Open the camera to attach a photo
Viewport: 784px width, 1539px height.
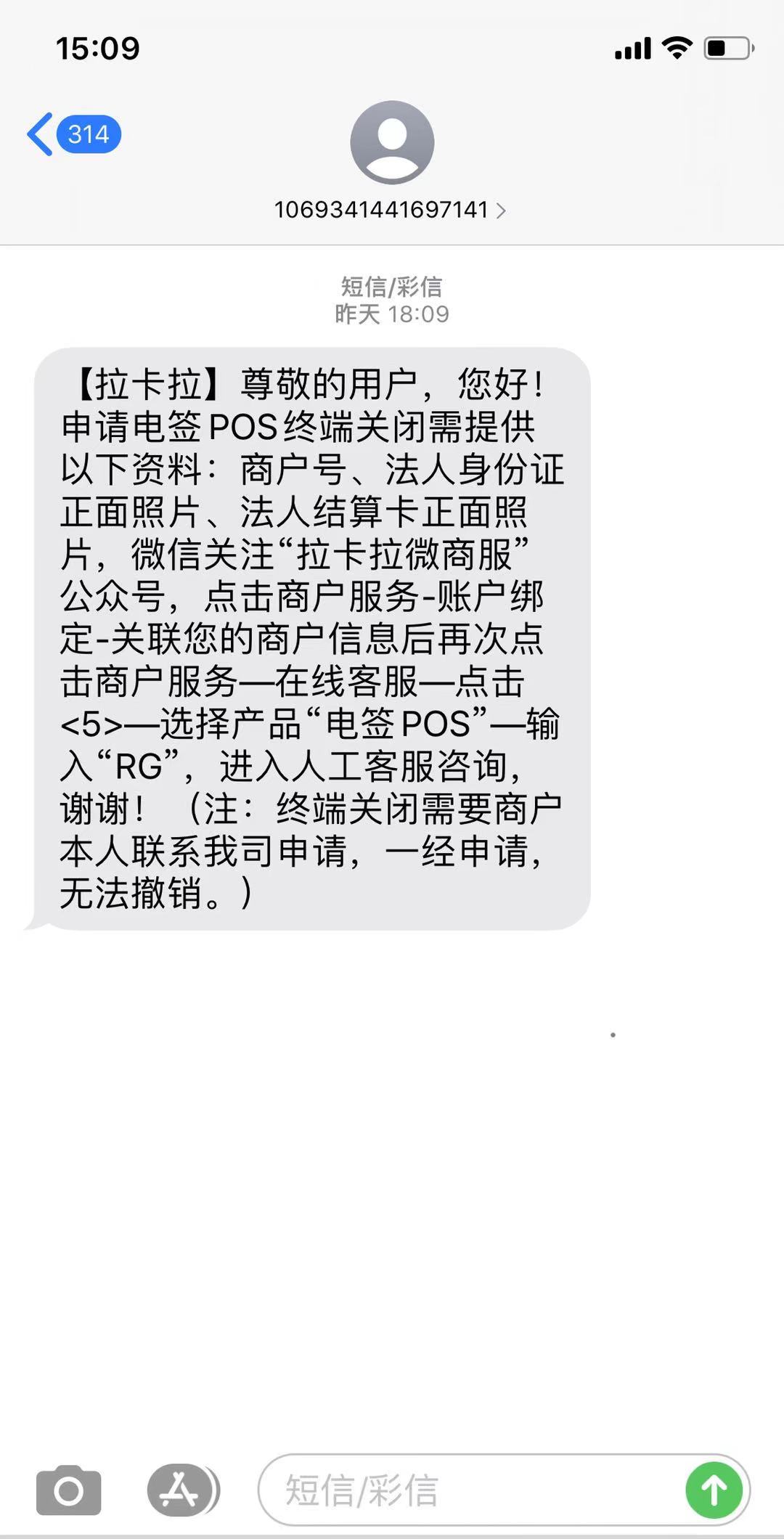69,1490
